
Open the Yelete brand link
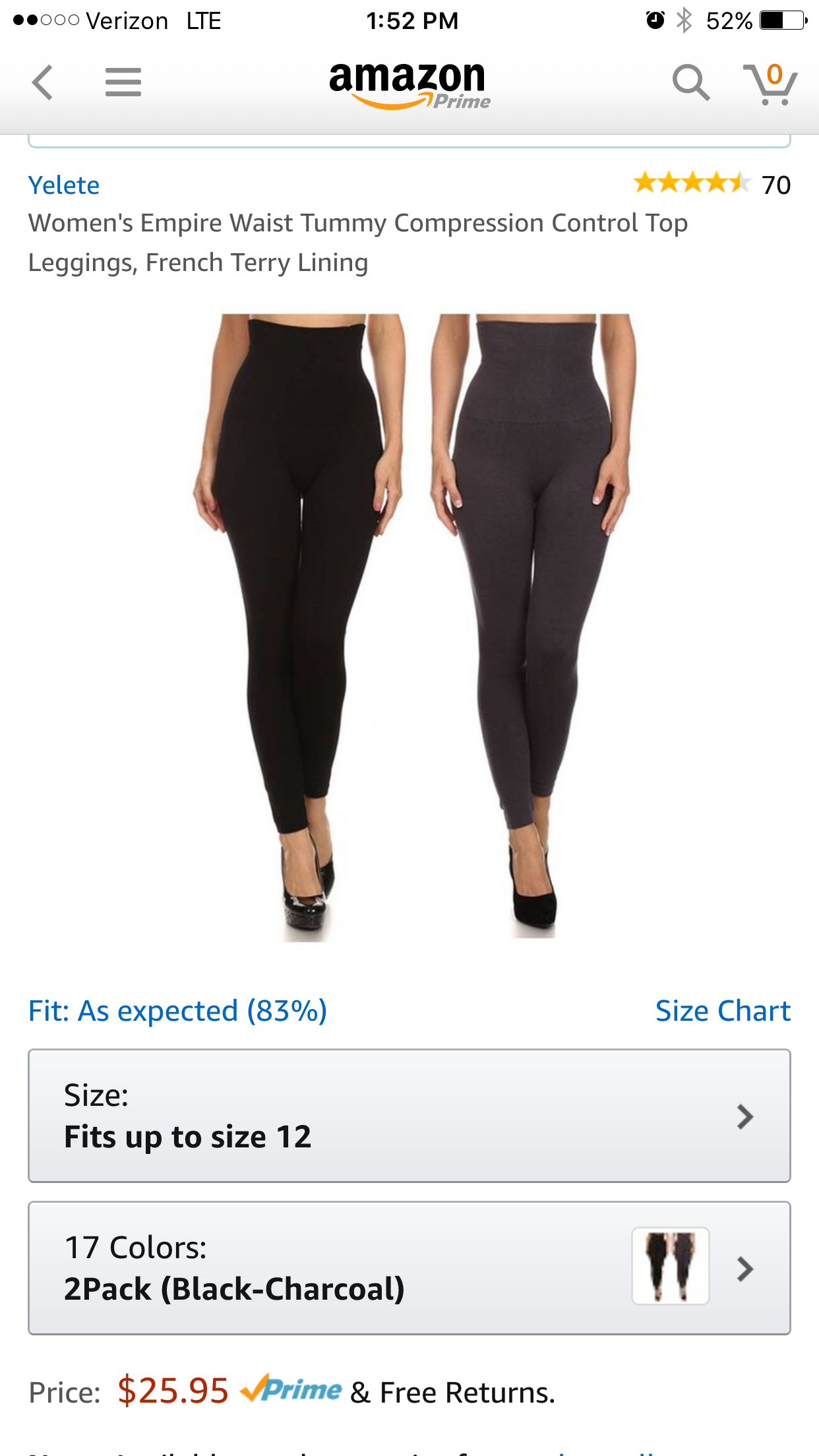(64, 185)
